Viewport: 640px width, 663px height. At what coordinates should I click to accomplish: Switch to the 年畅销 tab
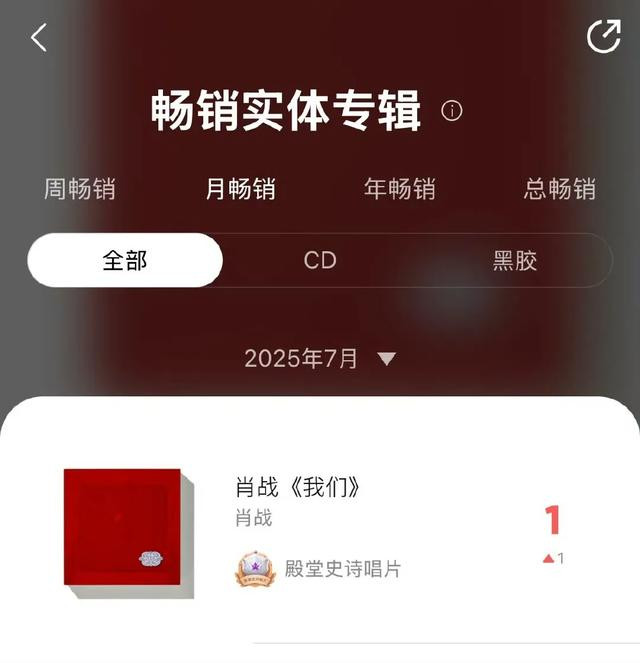(x=399, y=189)
